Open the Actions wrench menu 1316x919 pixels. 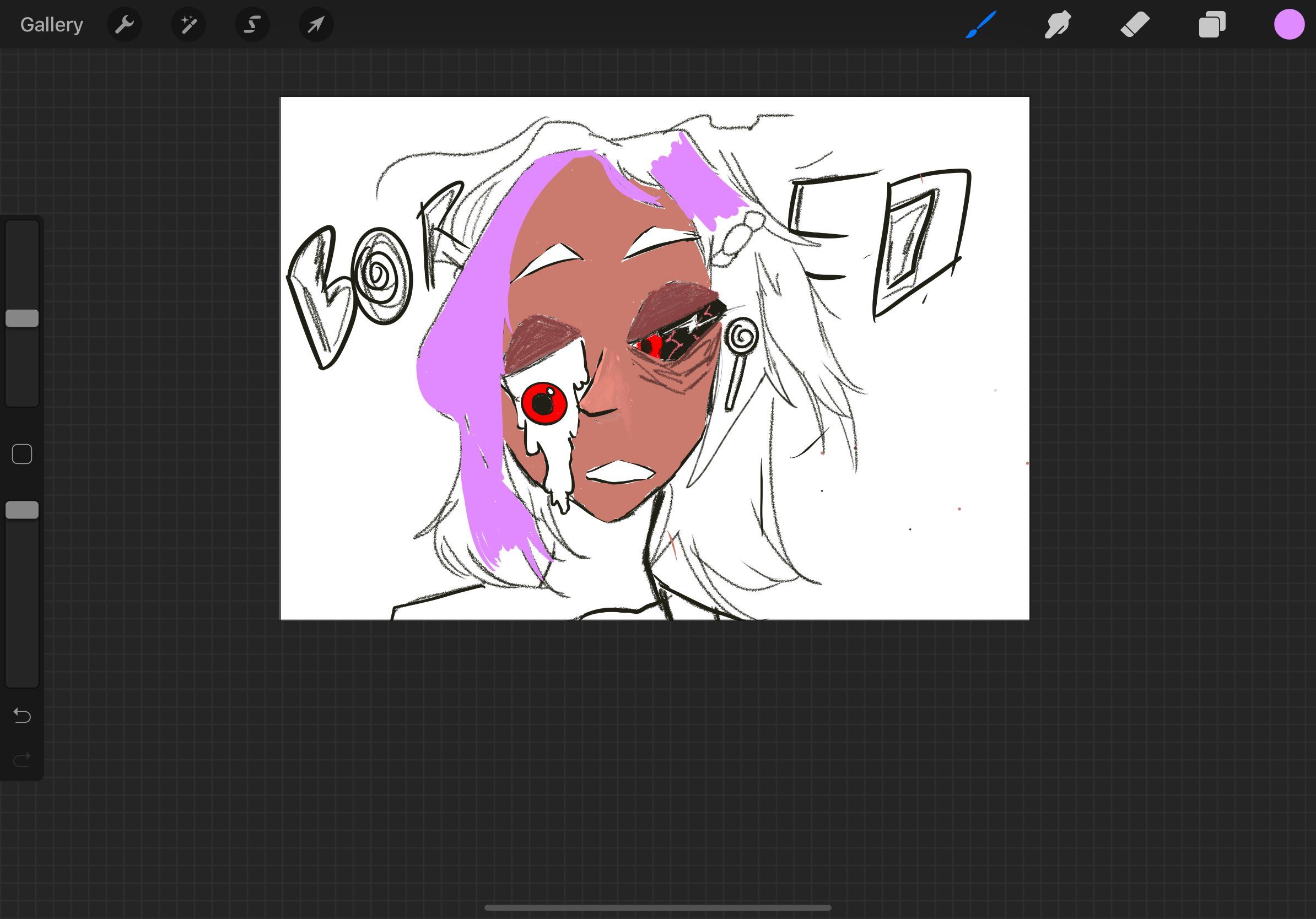coord(125,25)
